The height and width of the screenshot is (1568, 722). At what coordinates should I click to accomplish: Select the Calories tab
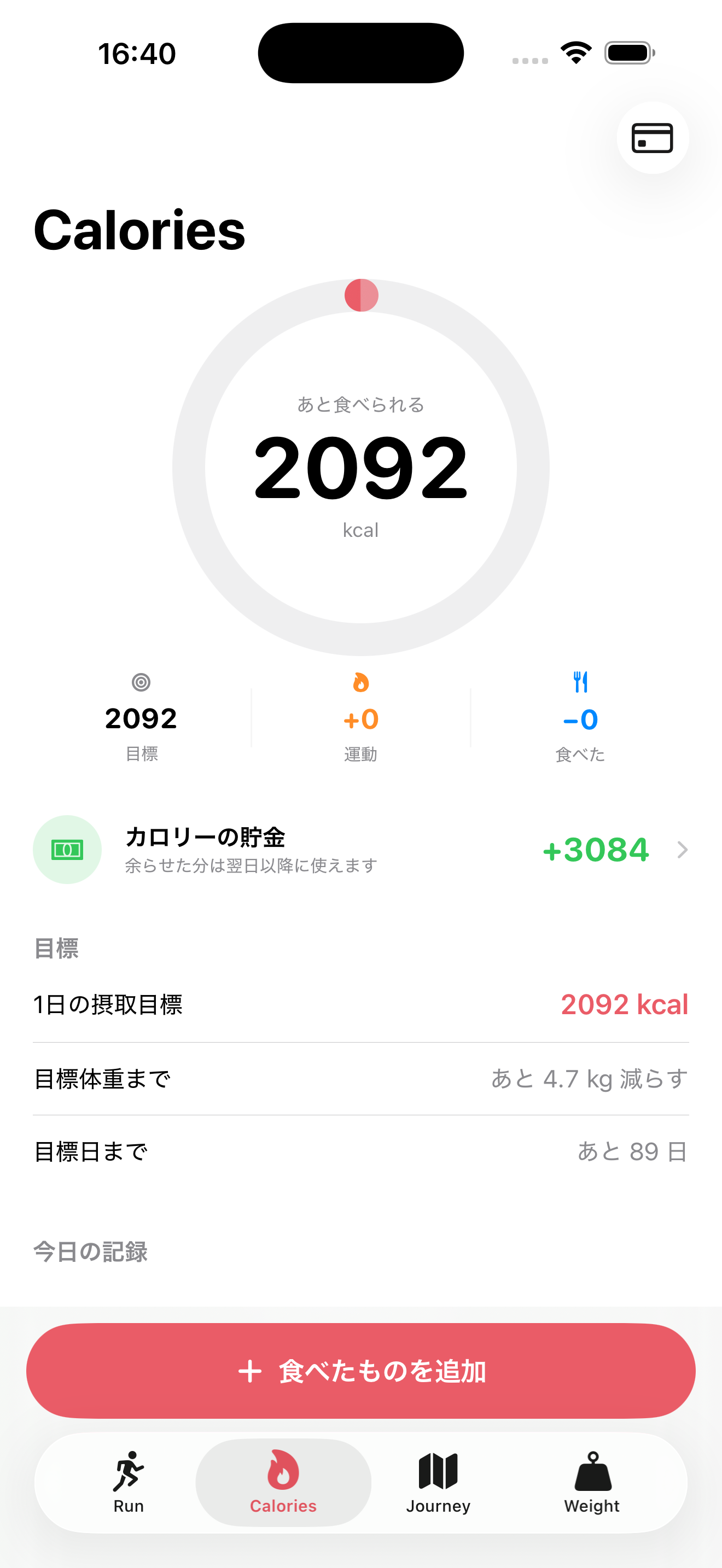point(283,1483)
